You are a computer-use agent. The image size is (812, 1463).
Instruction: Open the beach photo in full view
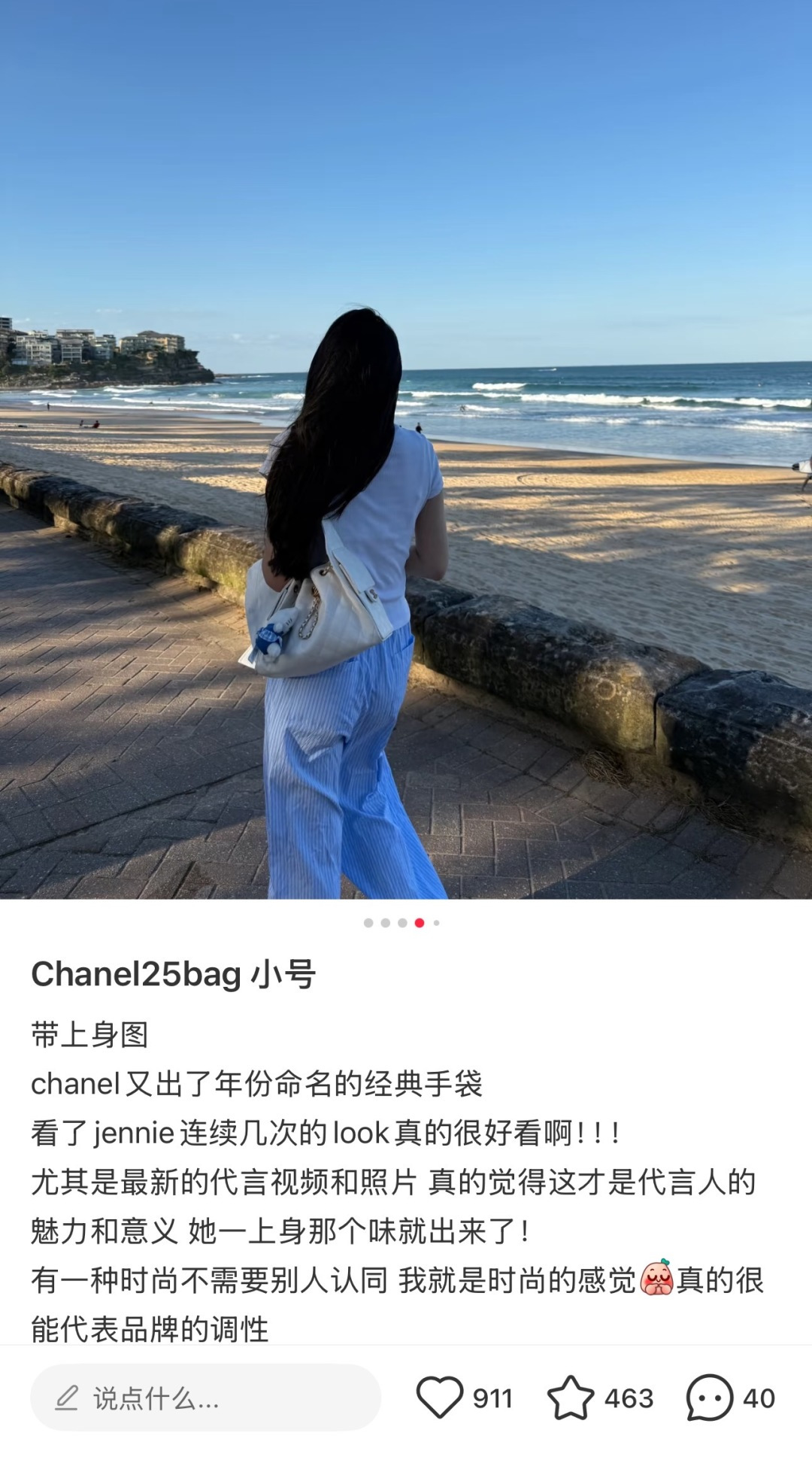coord(406,450)
